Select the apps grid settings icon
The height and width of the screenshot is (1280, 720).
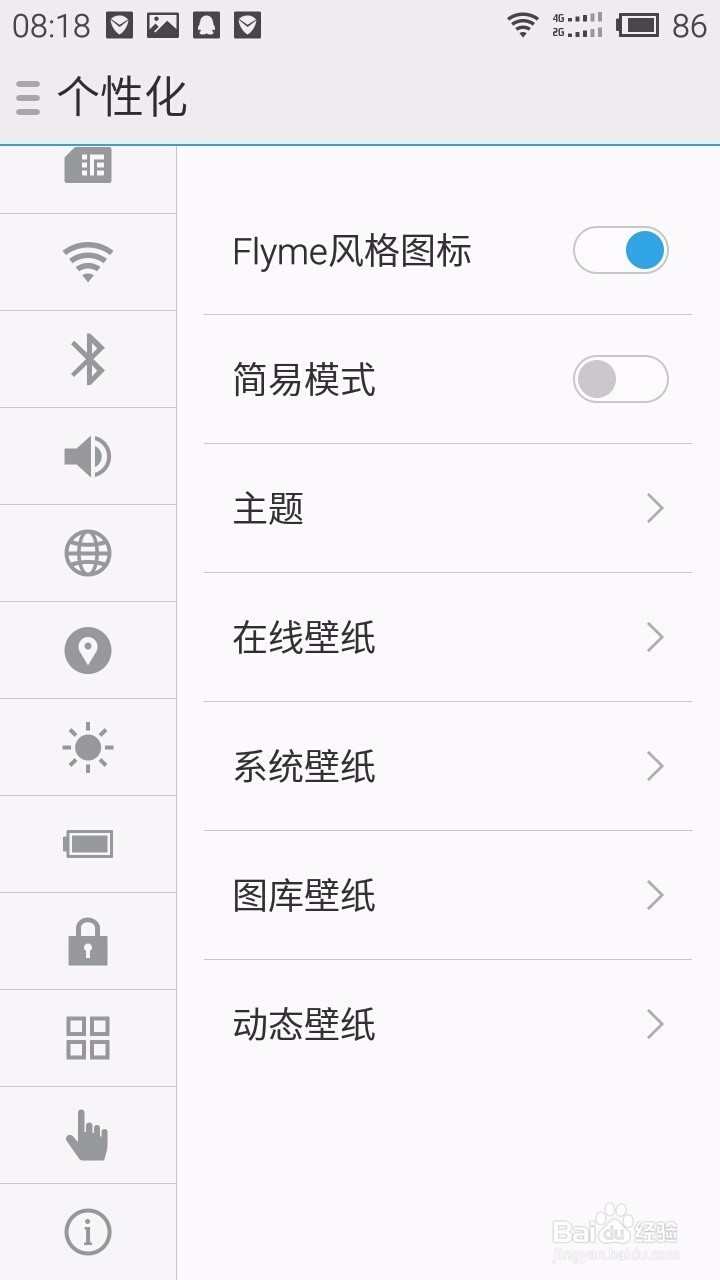coord(88,1037)
